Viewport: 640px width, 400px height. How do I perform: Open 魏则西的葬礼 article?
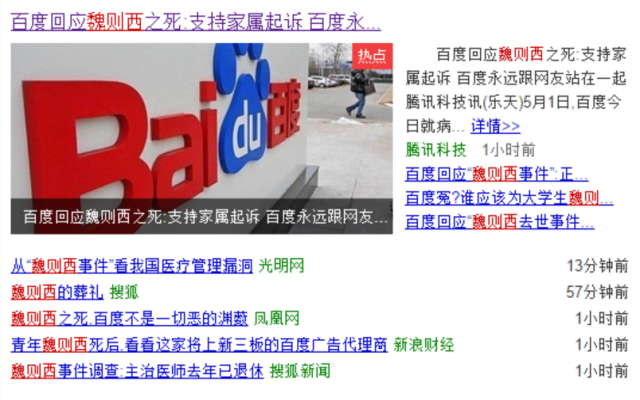click(56, 291)
